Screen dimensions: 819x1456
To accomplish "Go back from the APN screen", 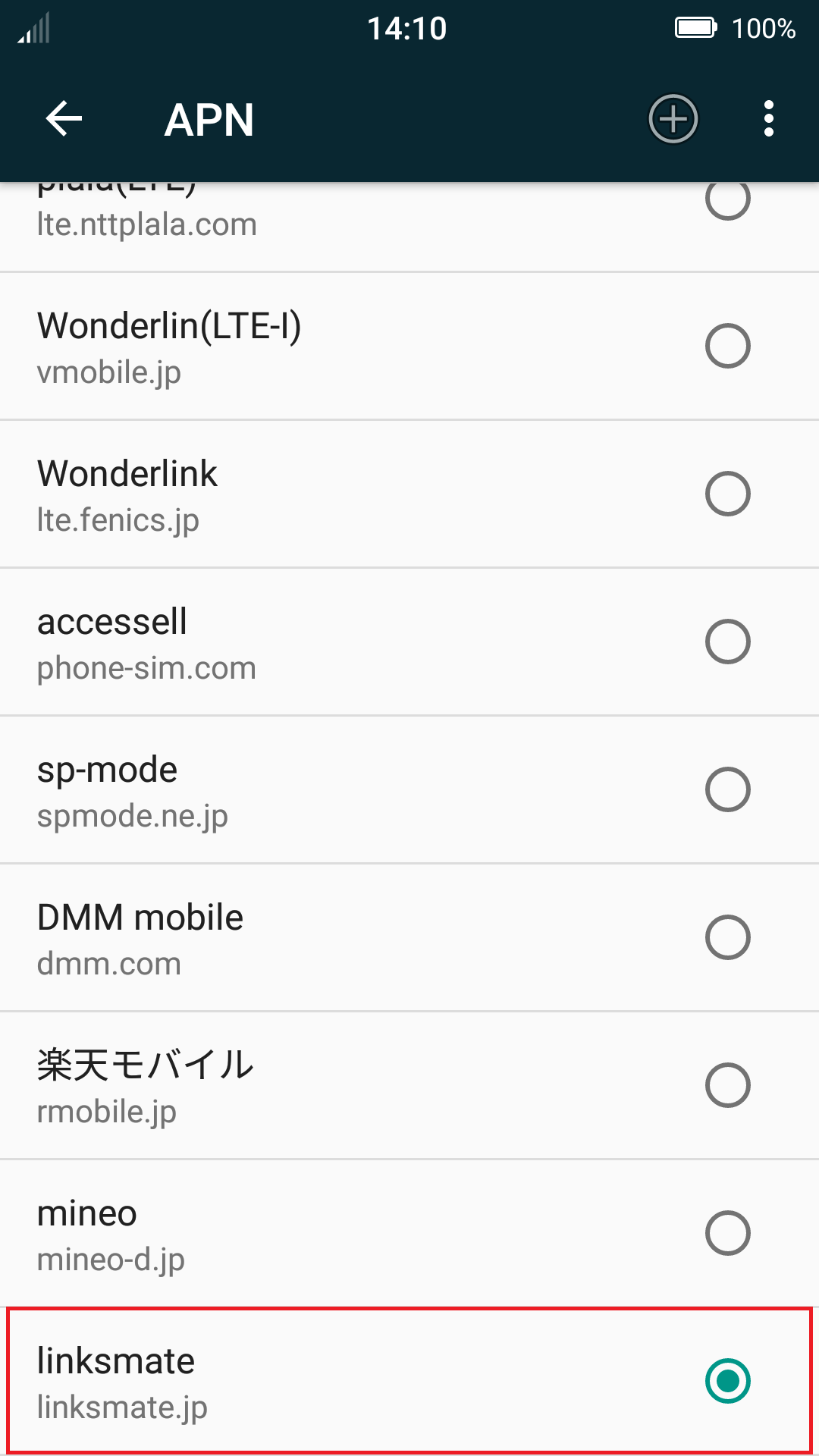I will click(64, 119).
